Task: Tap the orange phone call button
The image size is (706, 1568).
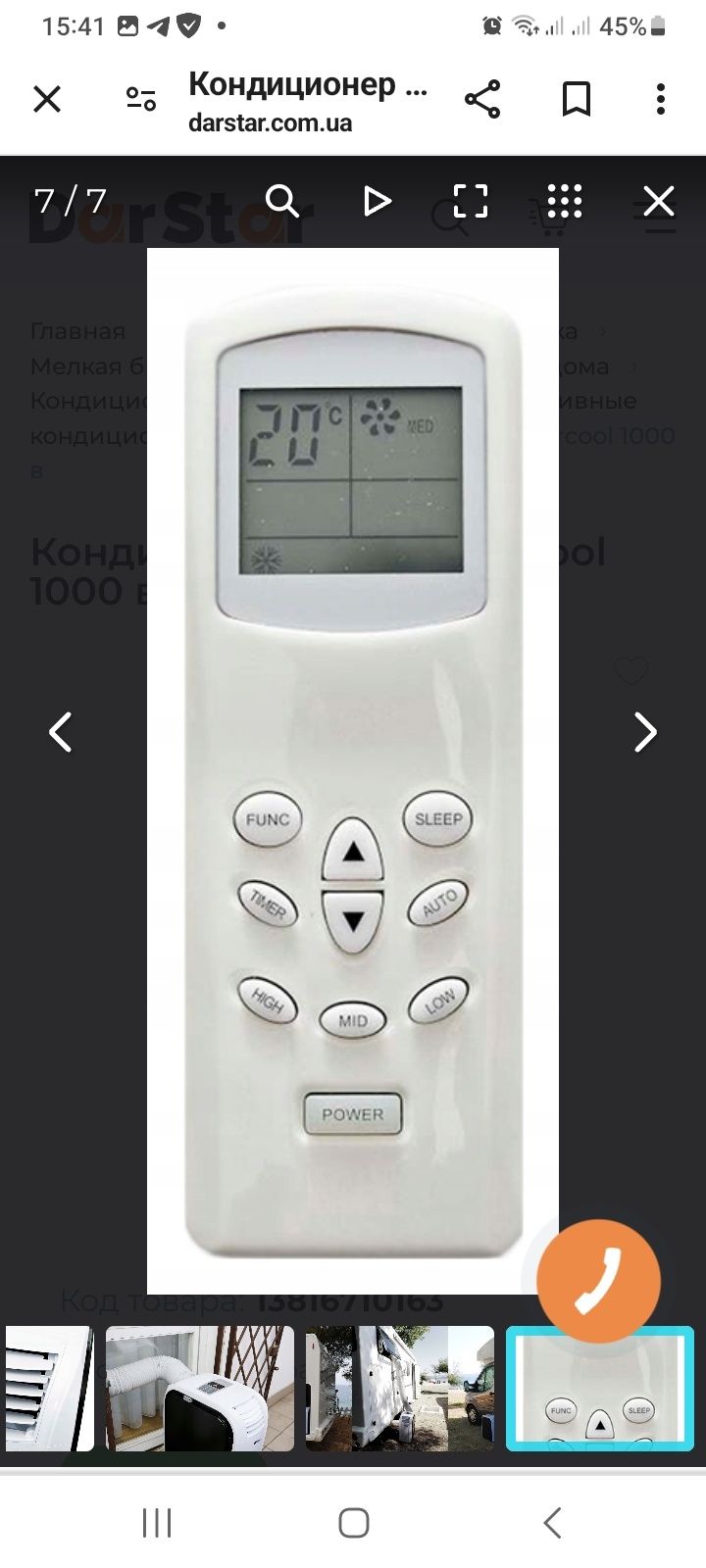Action: (598, 1281)
